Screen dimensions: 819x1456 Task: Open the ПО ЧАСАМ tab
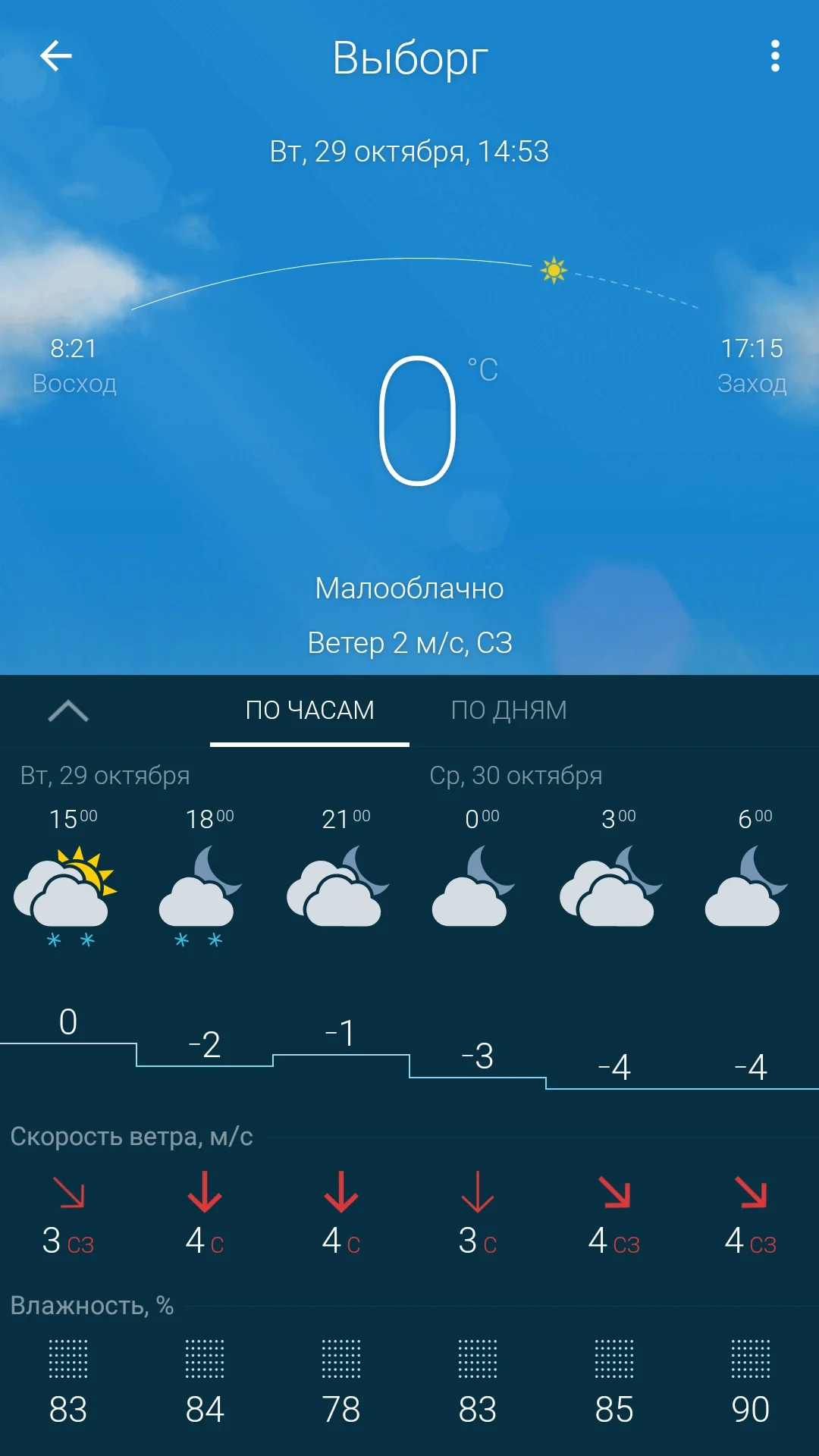click(x=309, y=710)
